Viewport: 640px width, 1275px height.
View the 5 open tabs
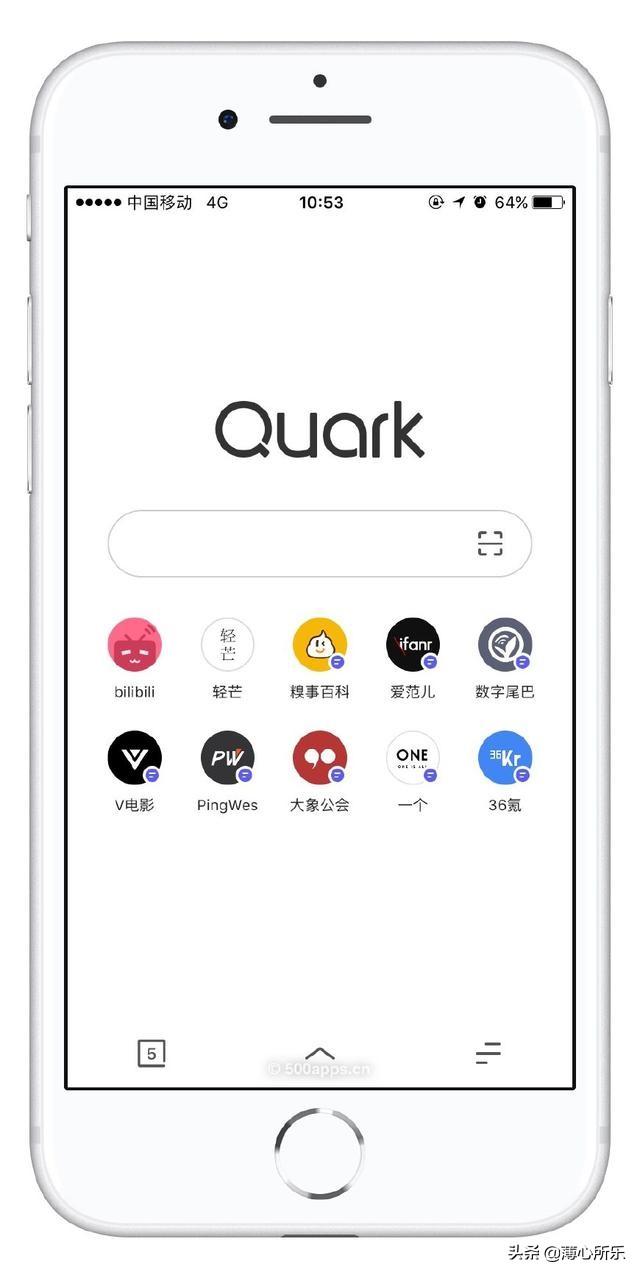(x=151, y=1053)
